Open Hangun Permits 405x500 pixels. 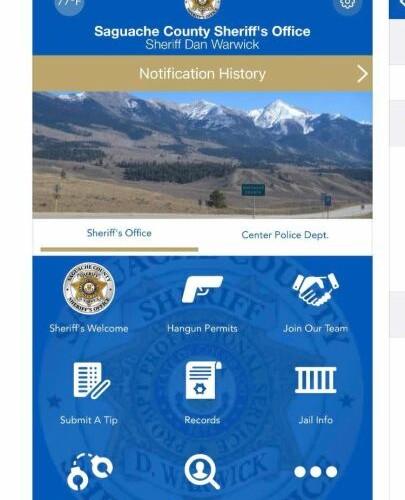[202, 303]
